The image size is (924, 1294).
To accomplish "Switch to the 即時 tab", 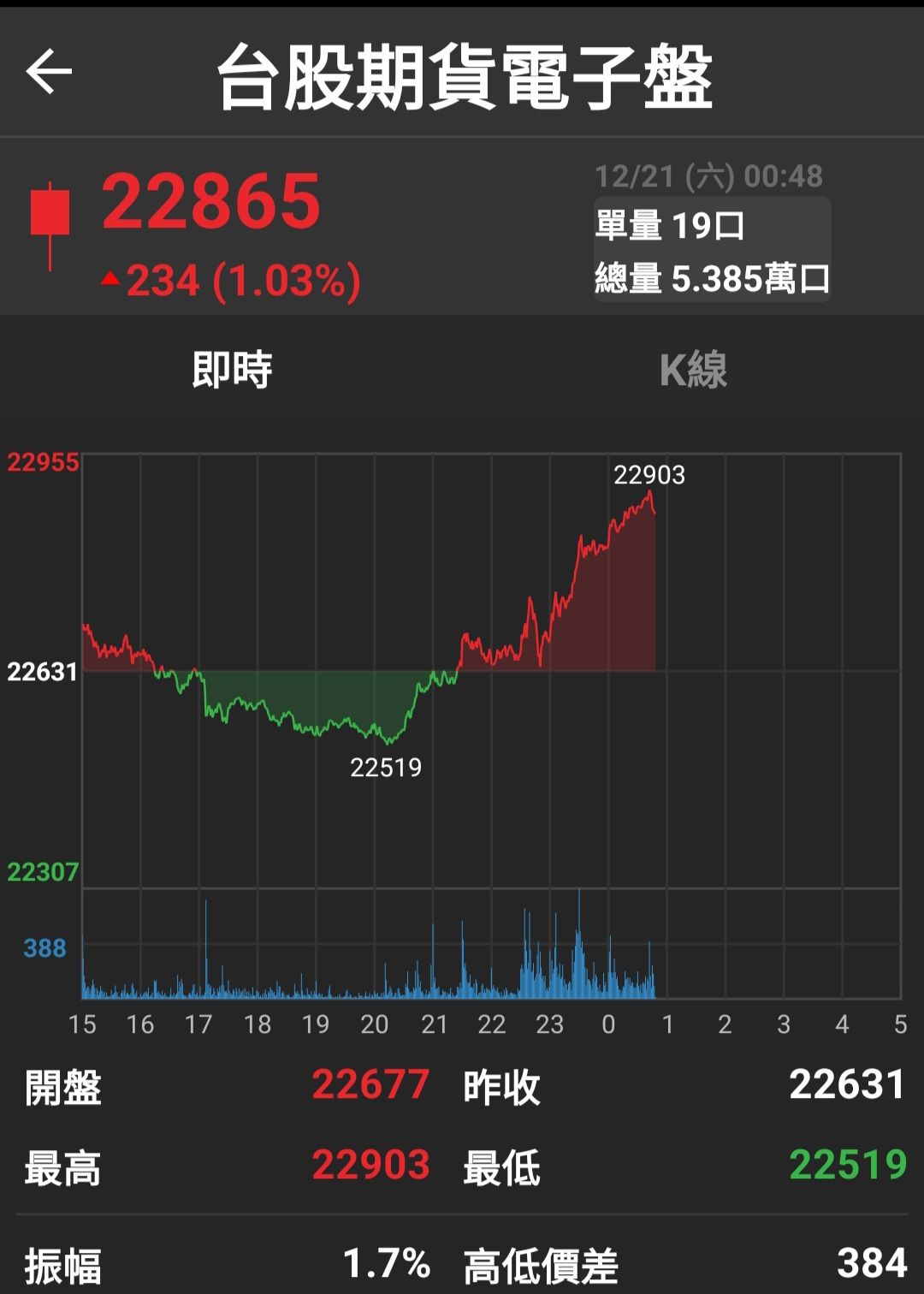I will [x=232, y=370].
